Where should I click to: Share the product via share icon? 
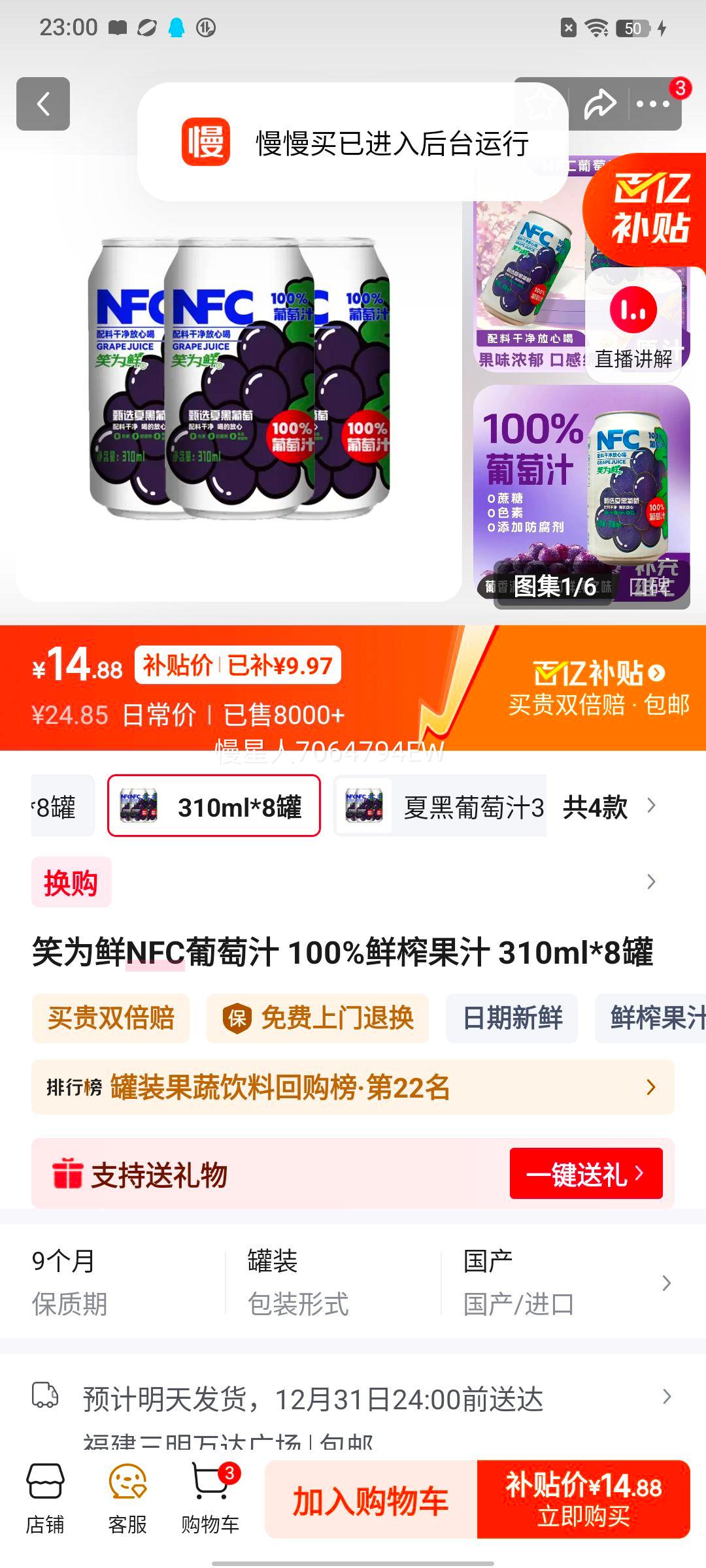pyautogui.click(x=601, y=105)
